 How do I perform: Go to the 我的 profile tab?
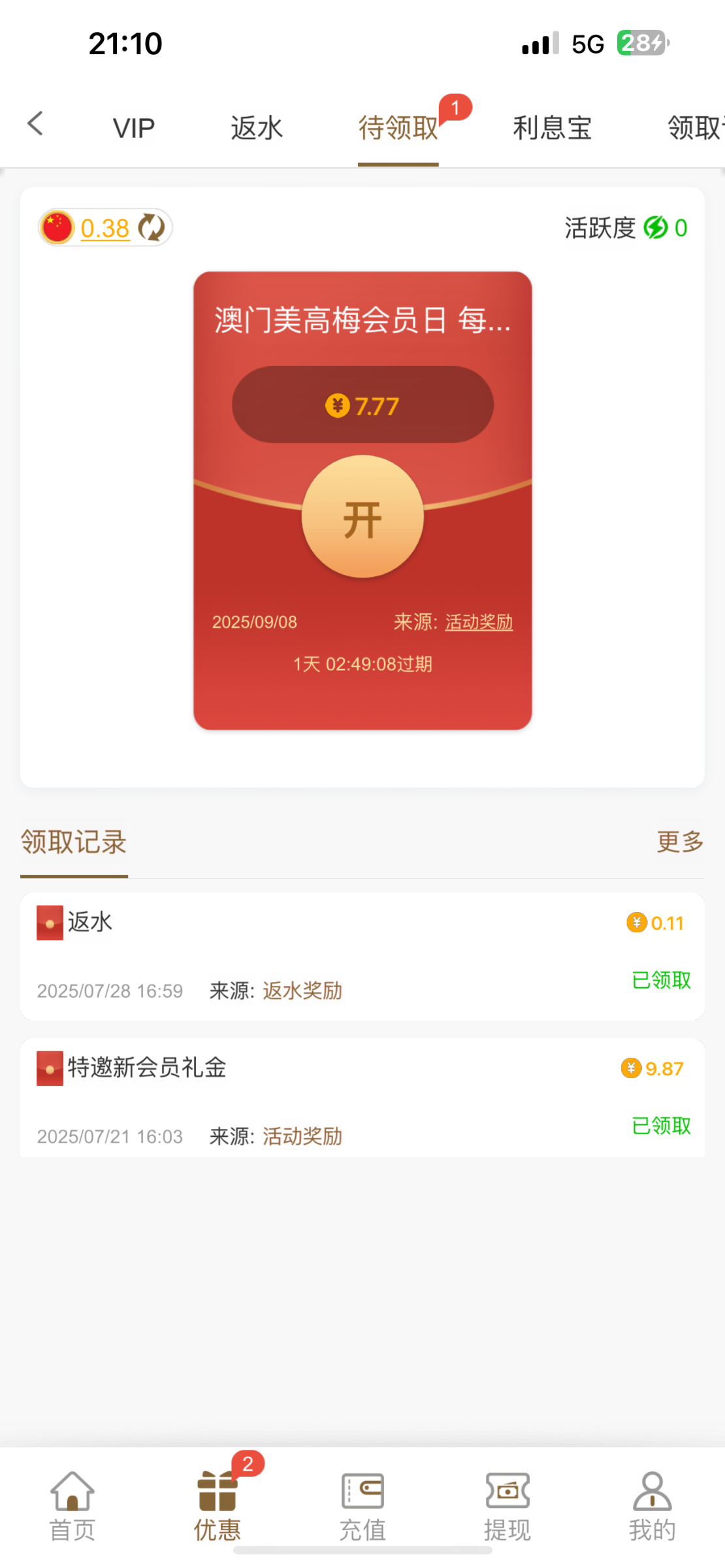coord(652,1507)
